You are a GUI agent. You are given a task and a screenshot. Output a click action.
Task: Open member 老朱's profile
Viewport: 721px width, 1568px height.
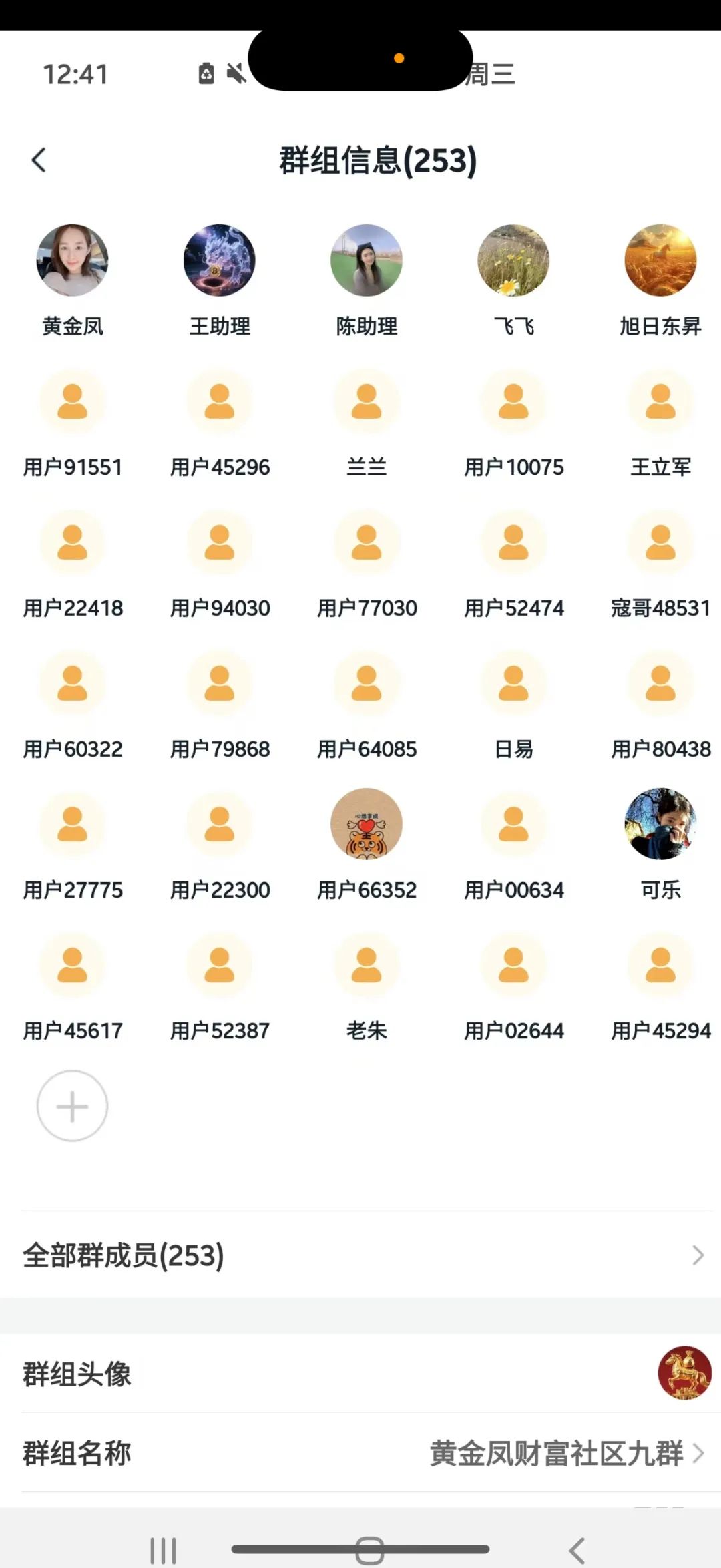[367, 966]
